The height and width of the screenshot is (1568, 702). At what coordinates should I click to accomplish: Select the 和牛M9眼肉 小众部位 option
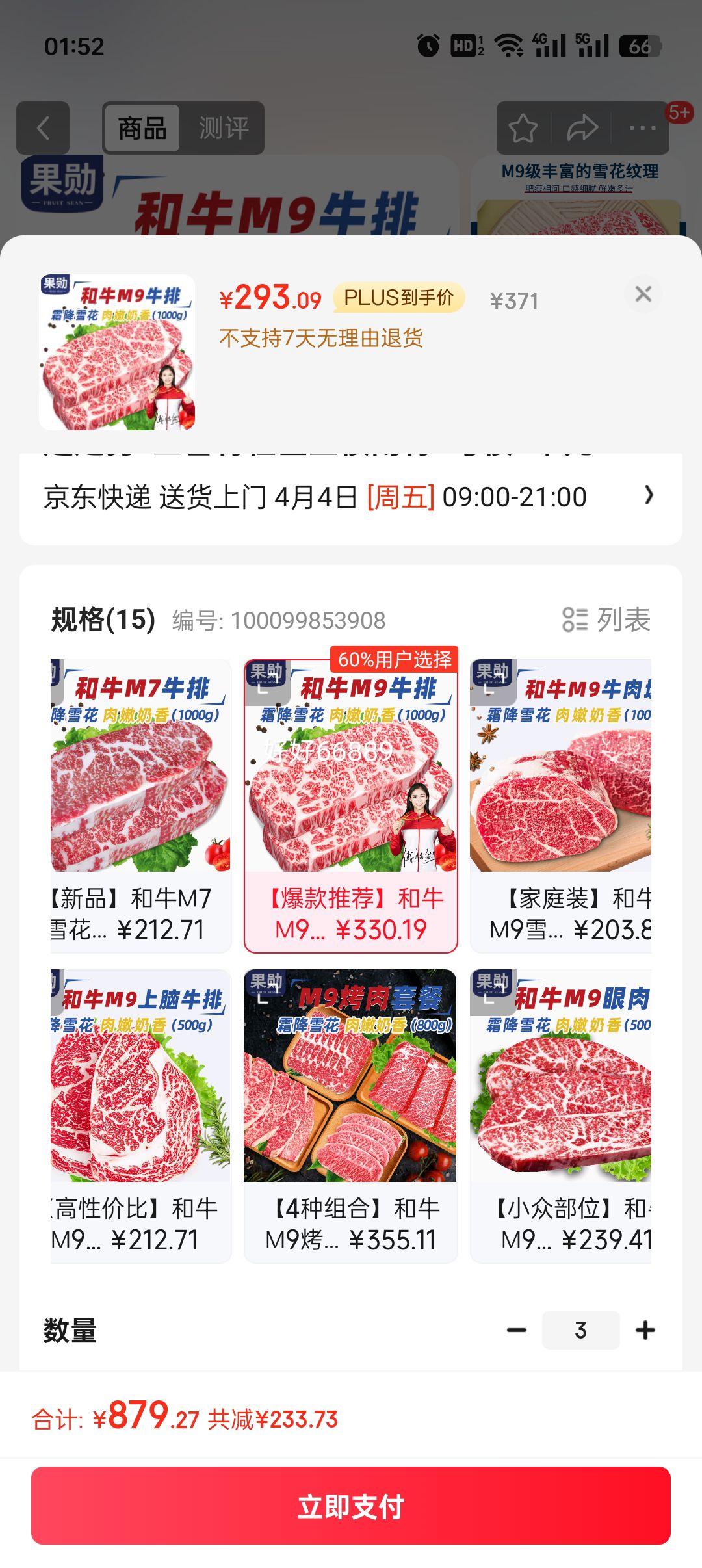click(x=560, y=1116)
